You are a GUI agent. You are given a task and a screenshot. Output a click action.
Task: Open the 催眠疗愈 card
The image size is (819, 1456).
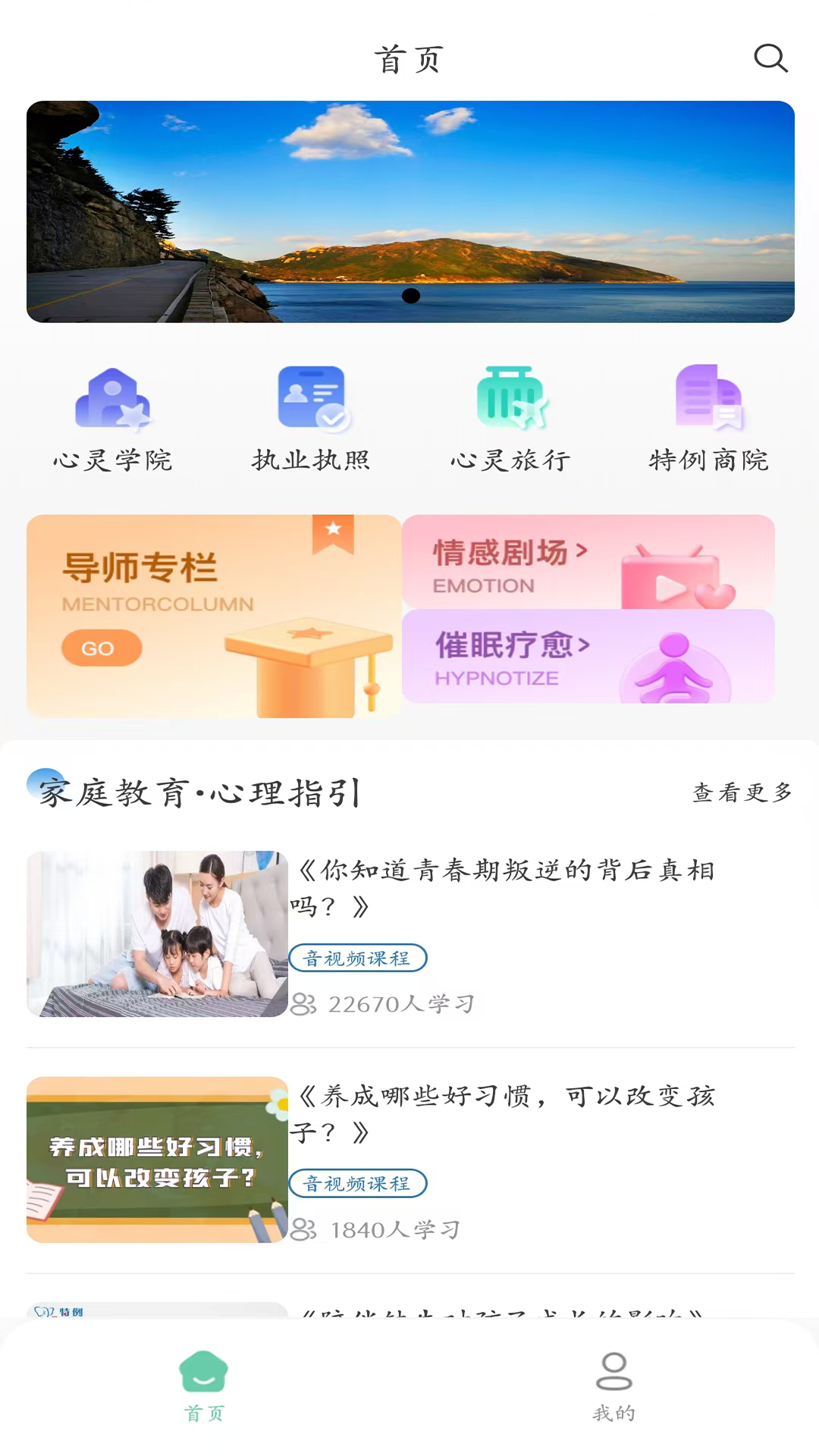[x=588, y=657]
